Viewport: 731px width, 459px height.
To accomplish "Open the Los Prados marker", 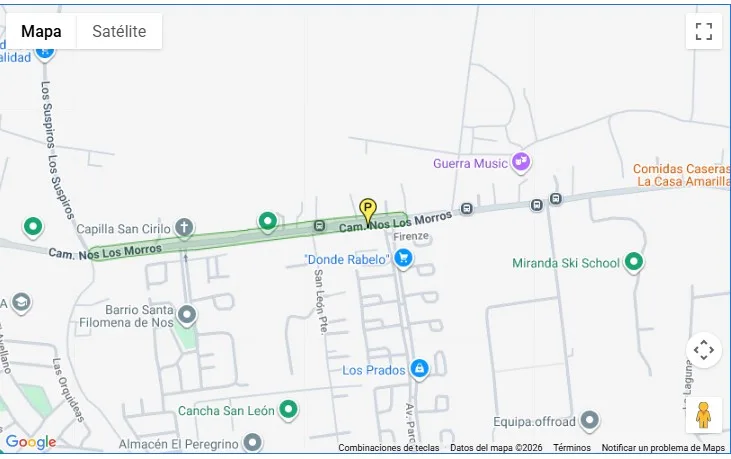I will tap(419, 369).
